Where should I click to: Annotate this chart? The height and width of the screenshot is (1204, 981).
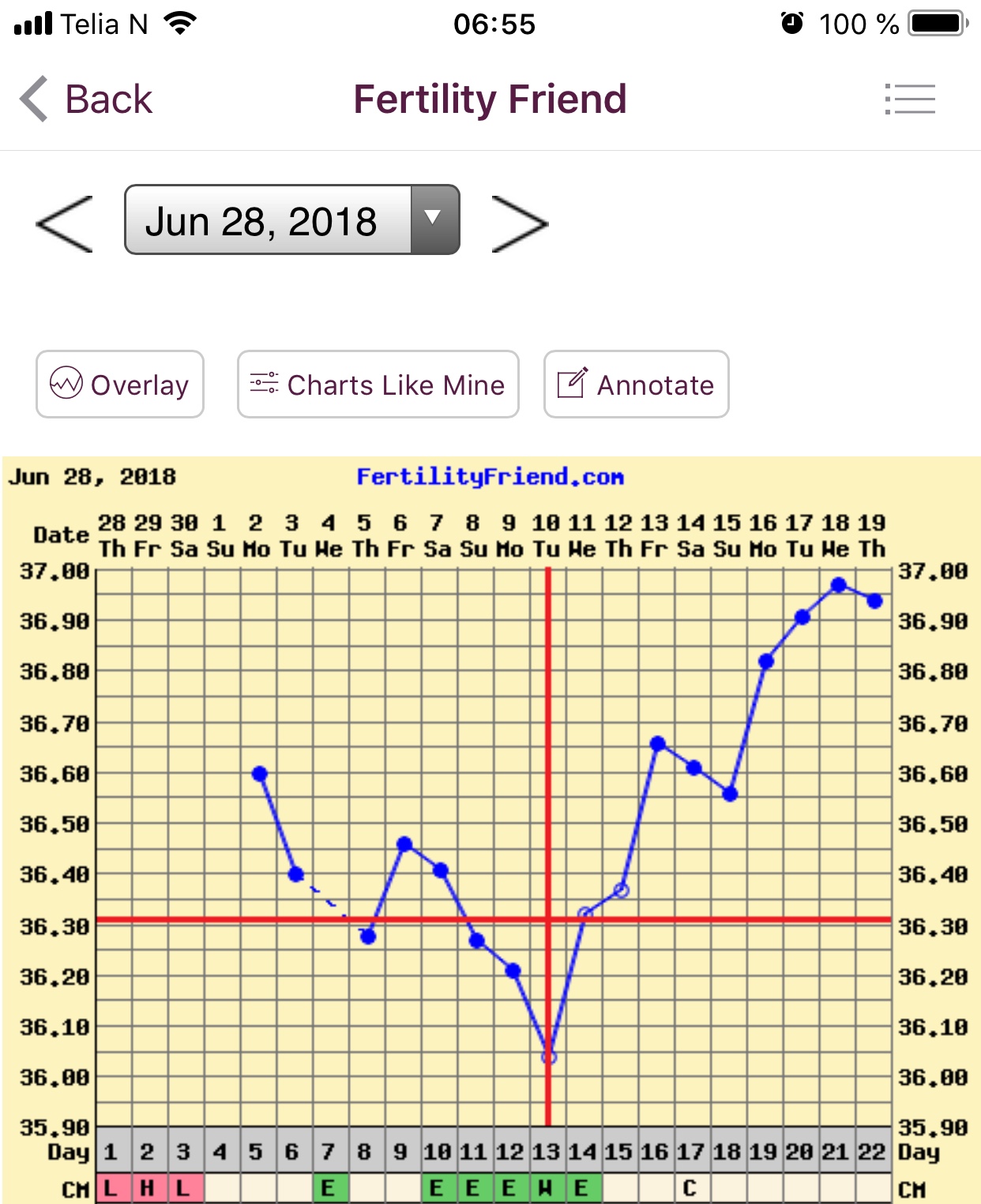(636, 384)
